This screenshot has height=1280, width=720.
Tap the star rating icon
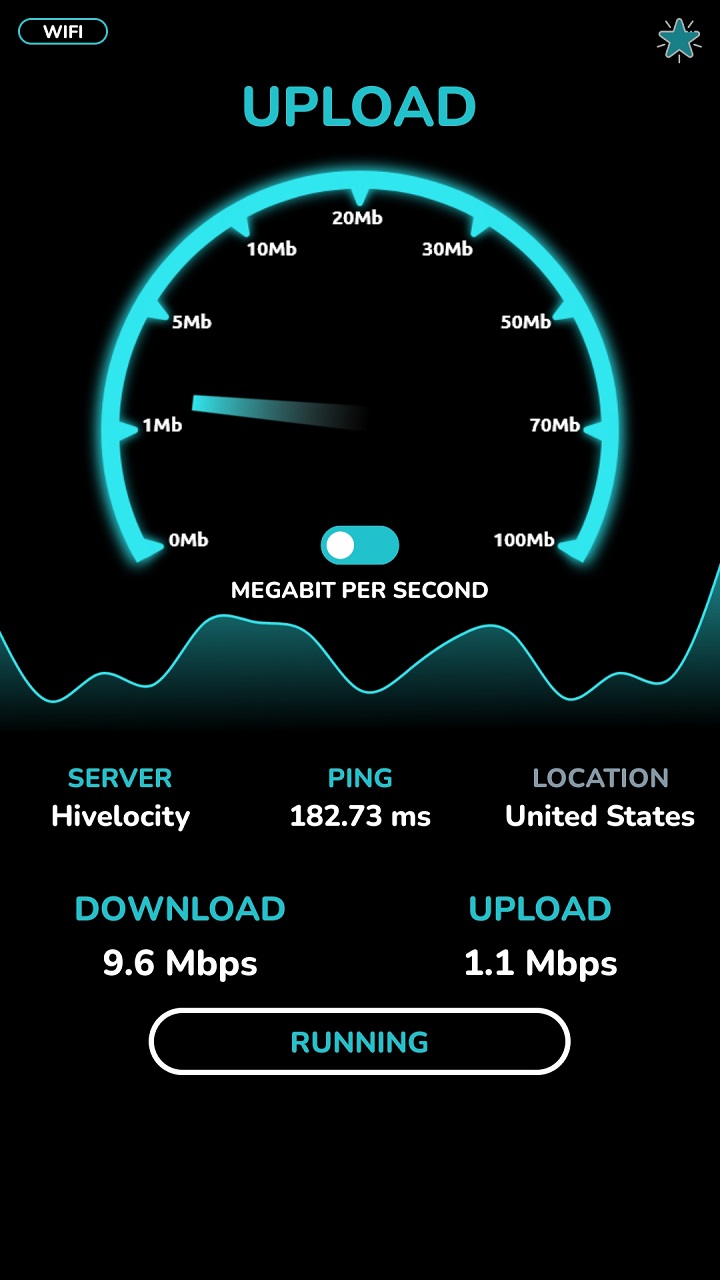click(678, 40)
